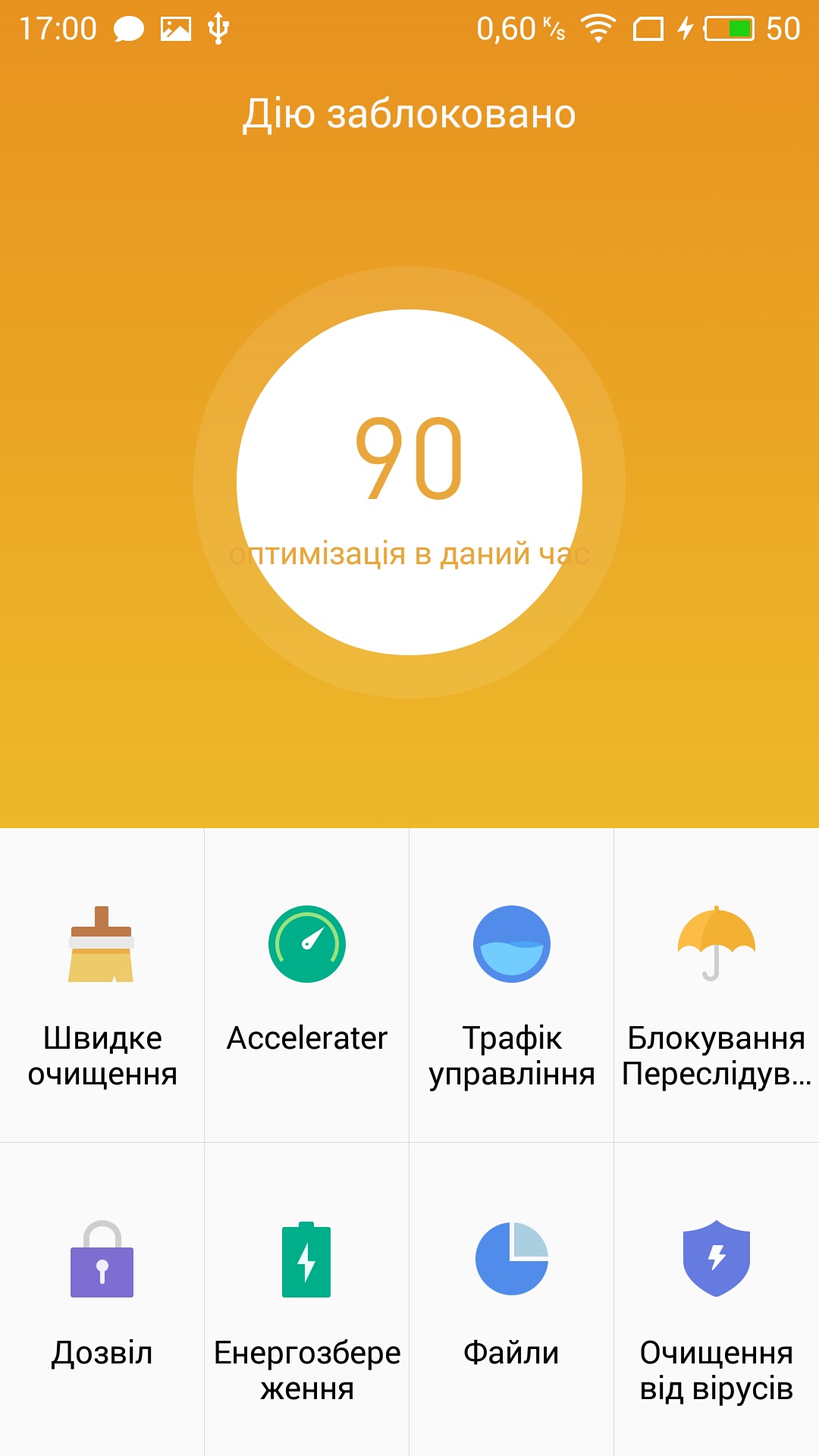Open the Файли storage section
This screenshot has height=1456, width=819.
coord(512,1297)
